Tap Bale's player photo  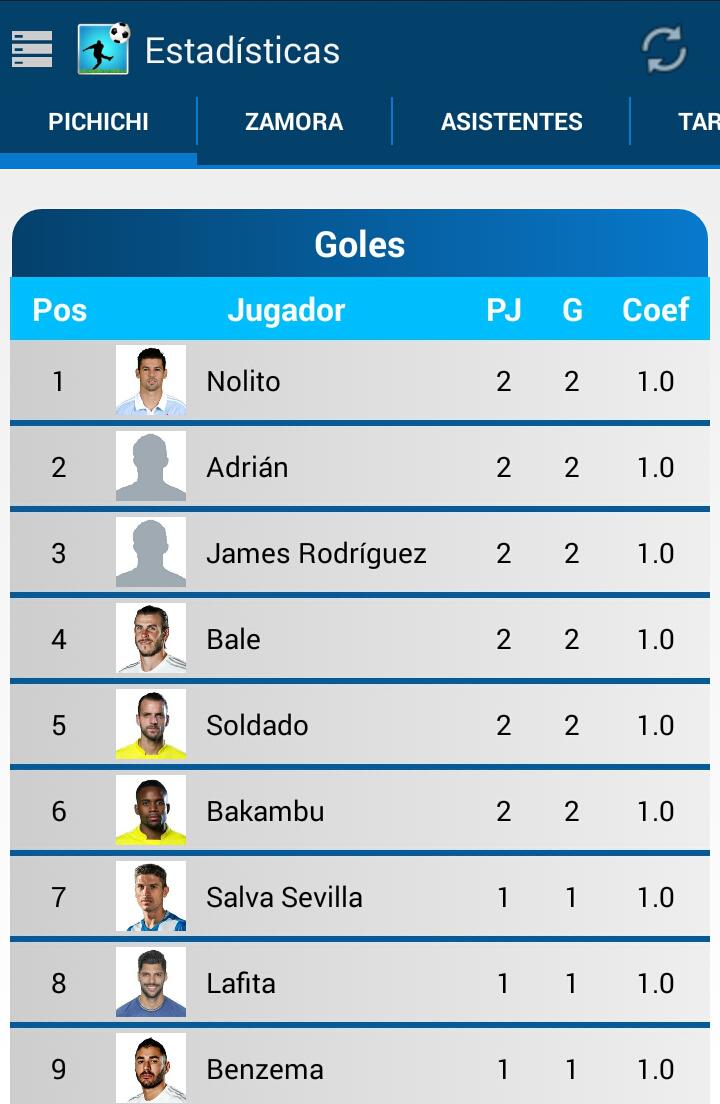[151, 639]
